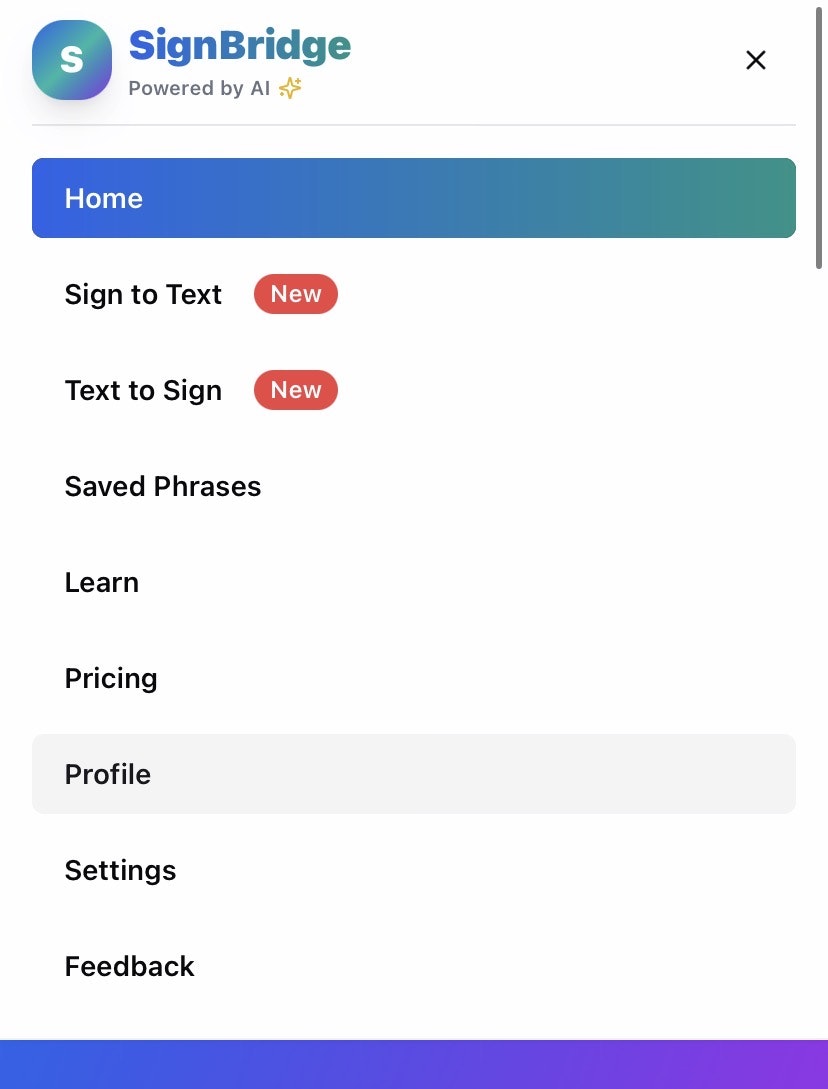Open your Profile
Viewport: 828px width, 1089px height.
107,774
